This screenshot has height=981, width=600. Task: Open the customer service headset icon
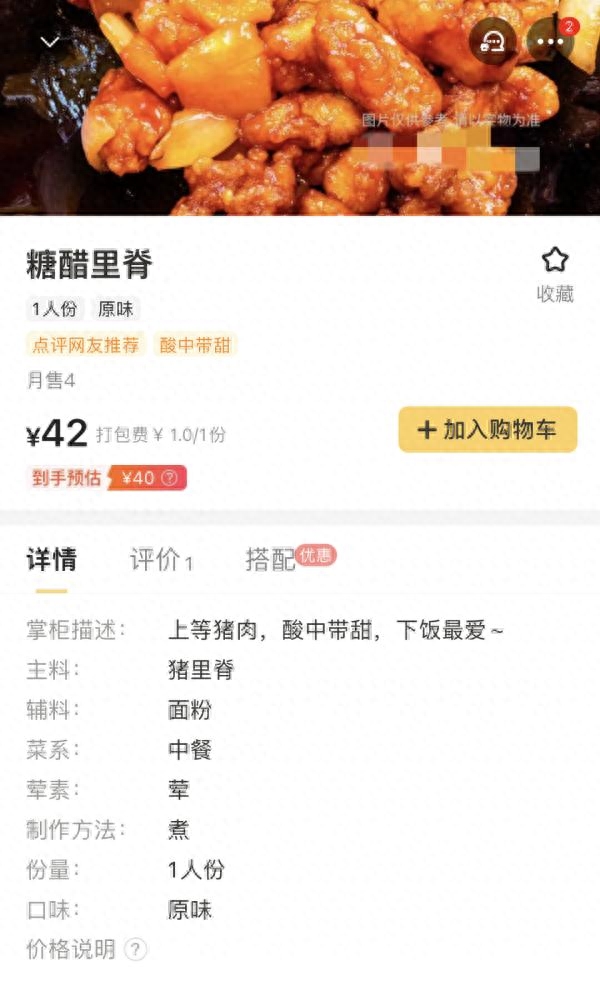click(x=492, y=42)
